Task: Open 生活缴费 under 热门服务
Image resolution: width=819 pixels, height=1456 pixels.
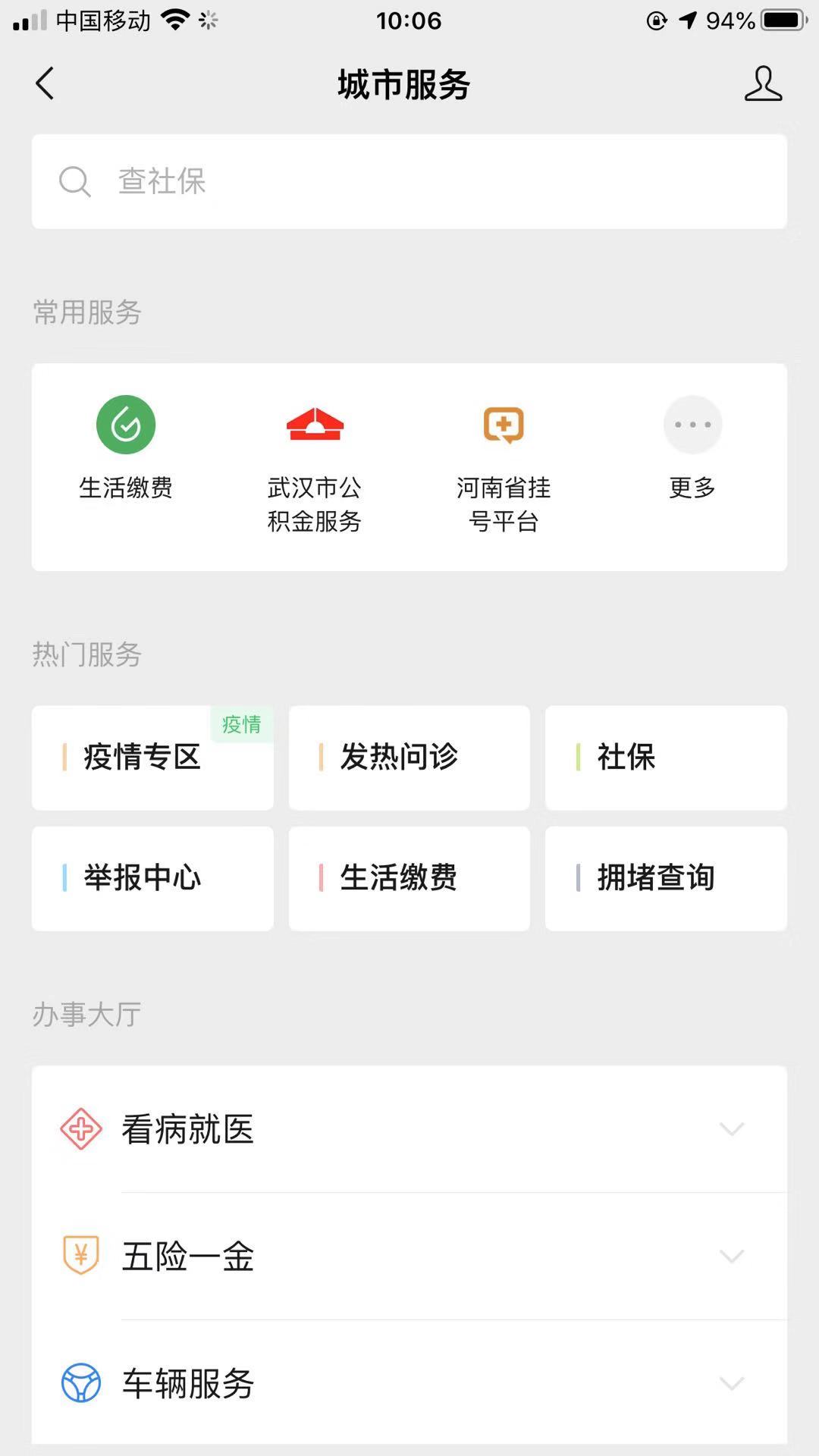Action: pos(409,878)
